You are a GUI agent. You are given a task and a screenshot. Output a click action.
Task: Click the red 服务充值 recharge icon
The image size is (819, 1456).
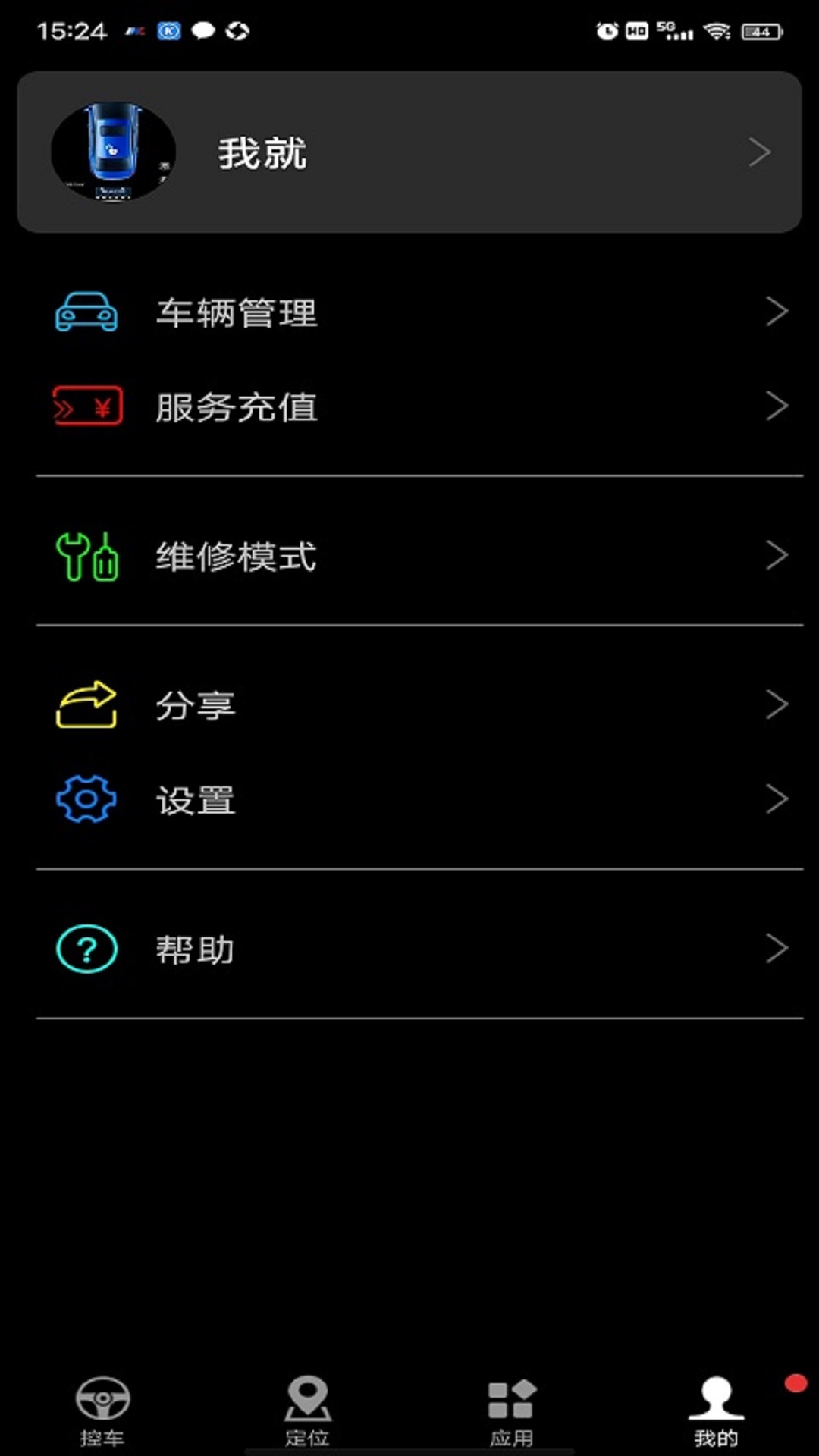85,406
